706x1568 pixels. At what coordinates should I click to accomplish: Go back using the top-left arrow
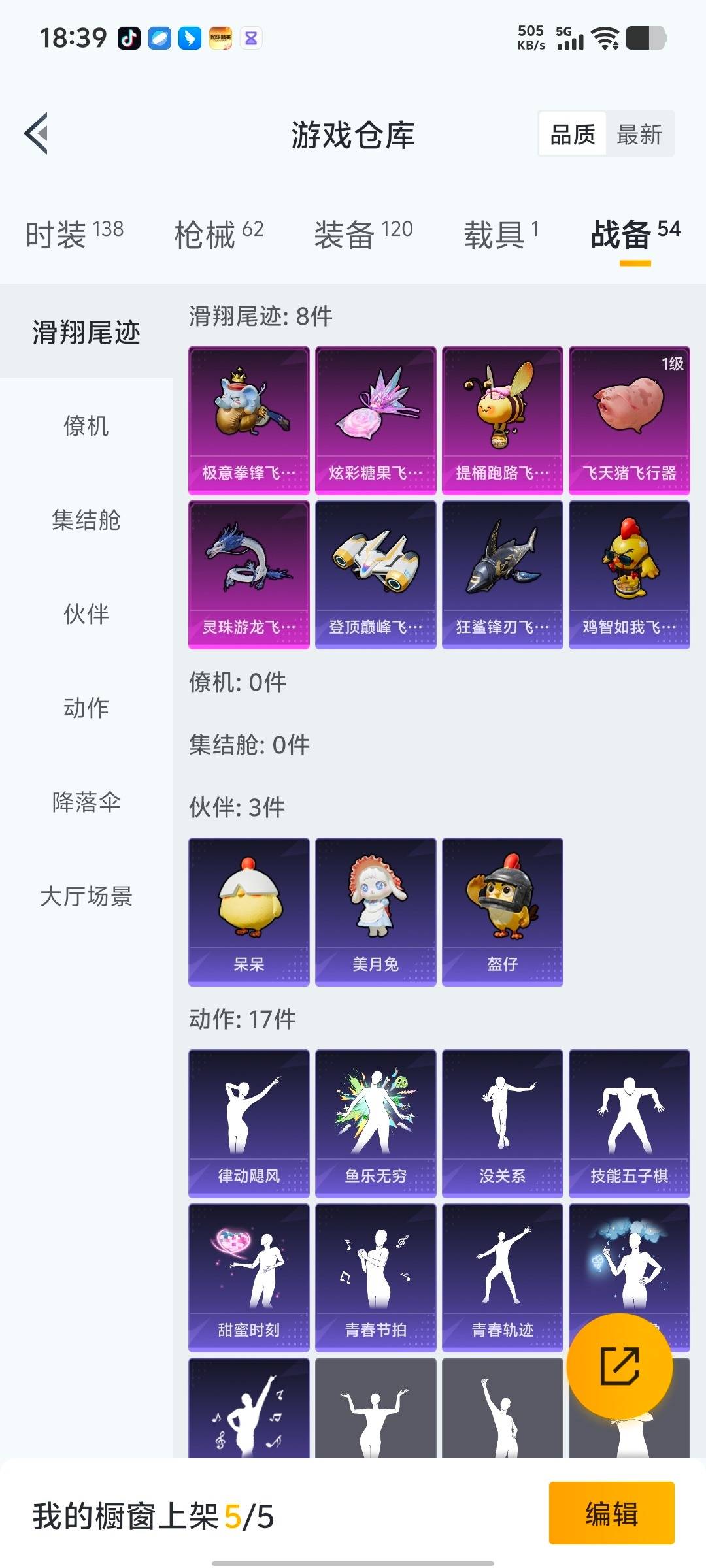pos(37,133)
